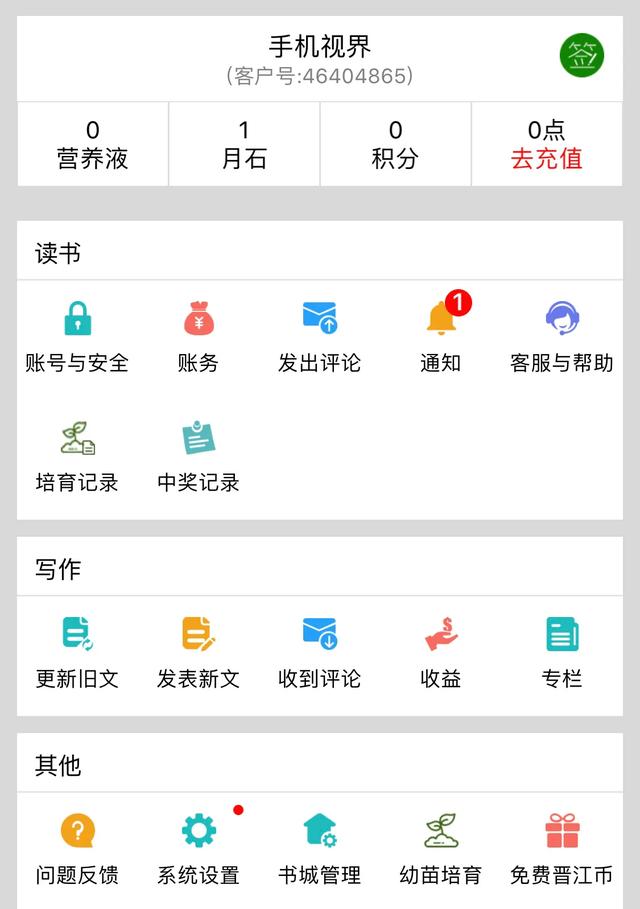Open 客服与帮助 customer service
Screen dimensions: 640x909
(562, 337)
